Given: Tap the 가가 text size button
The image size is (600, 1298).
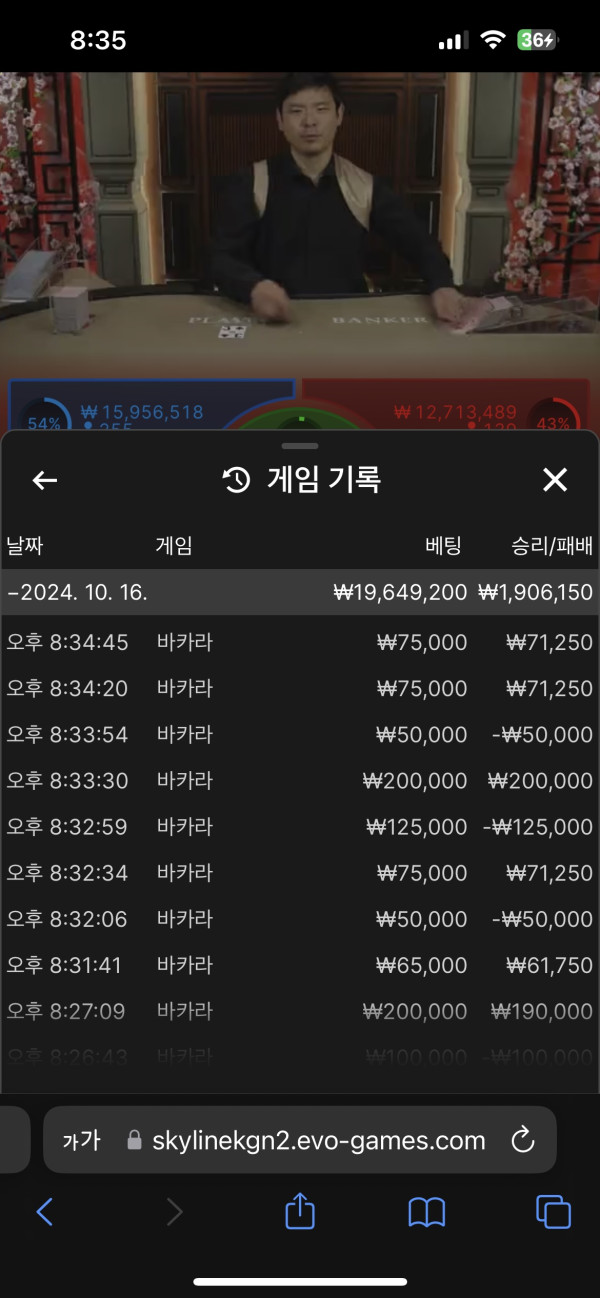Looking at the screenshot, I should pyautogui.click(x=81, y=1140).
